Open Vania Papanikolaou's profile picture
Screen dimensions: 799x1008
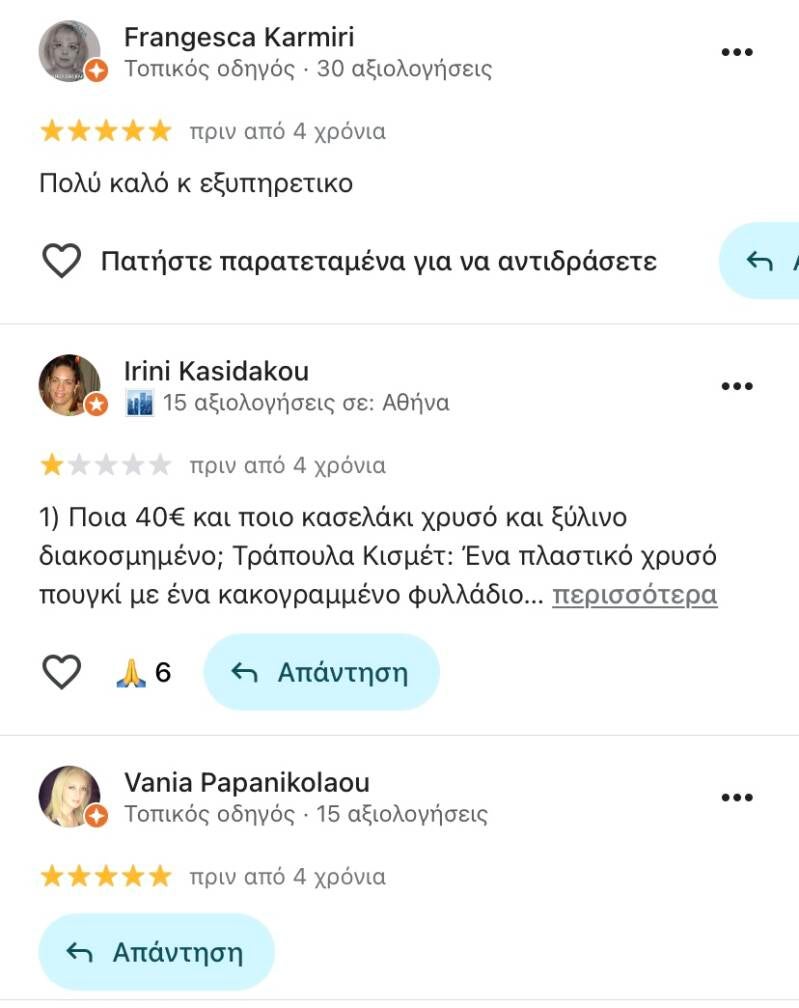tap(70, 797)
